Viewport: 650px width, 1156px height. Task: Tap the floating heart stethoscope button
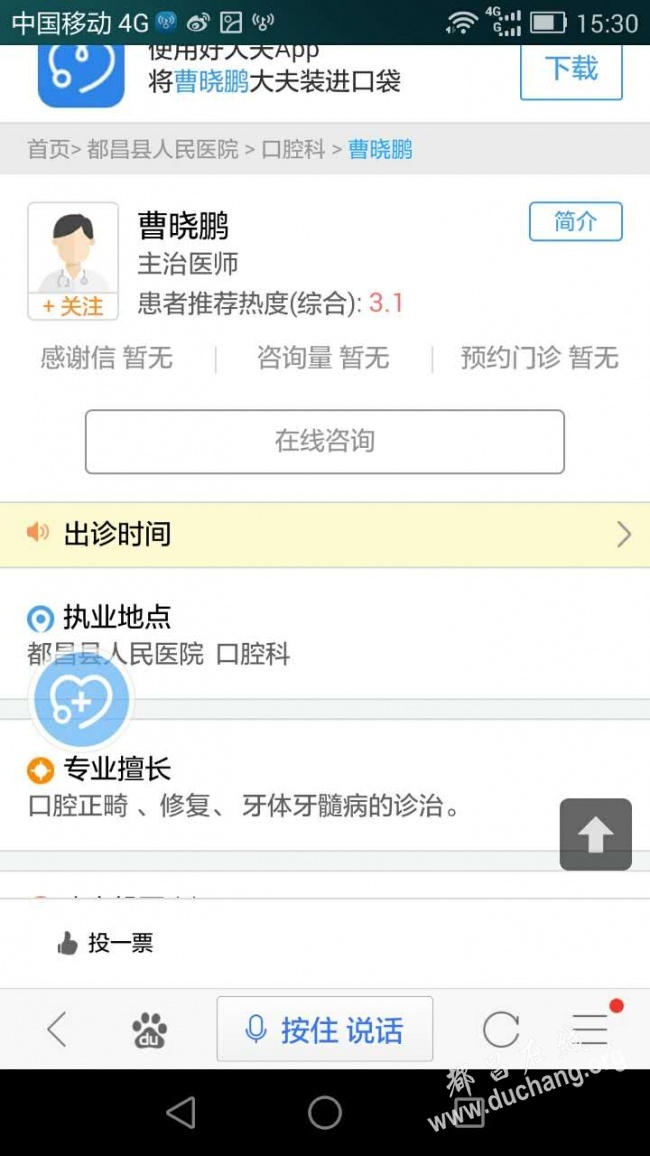[x=82, y=700]
